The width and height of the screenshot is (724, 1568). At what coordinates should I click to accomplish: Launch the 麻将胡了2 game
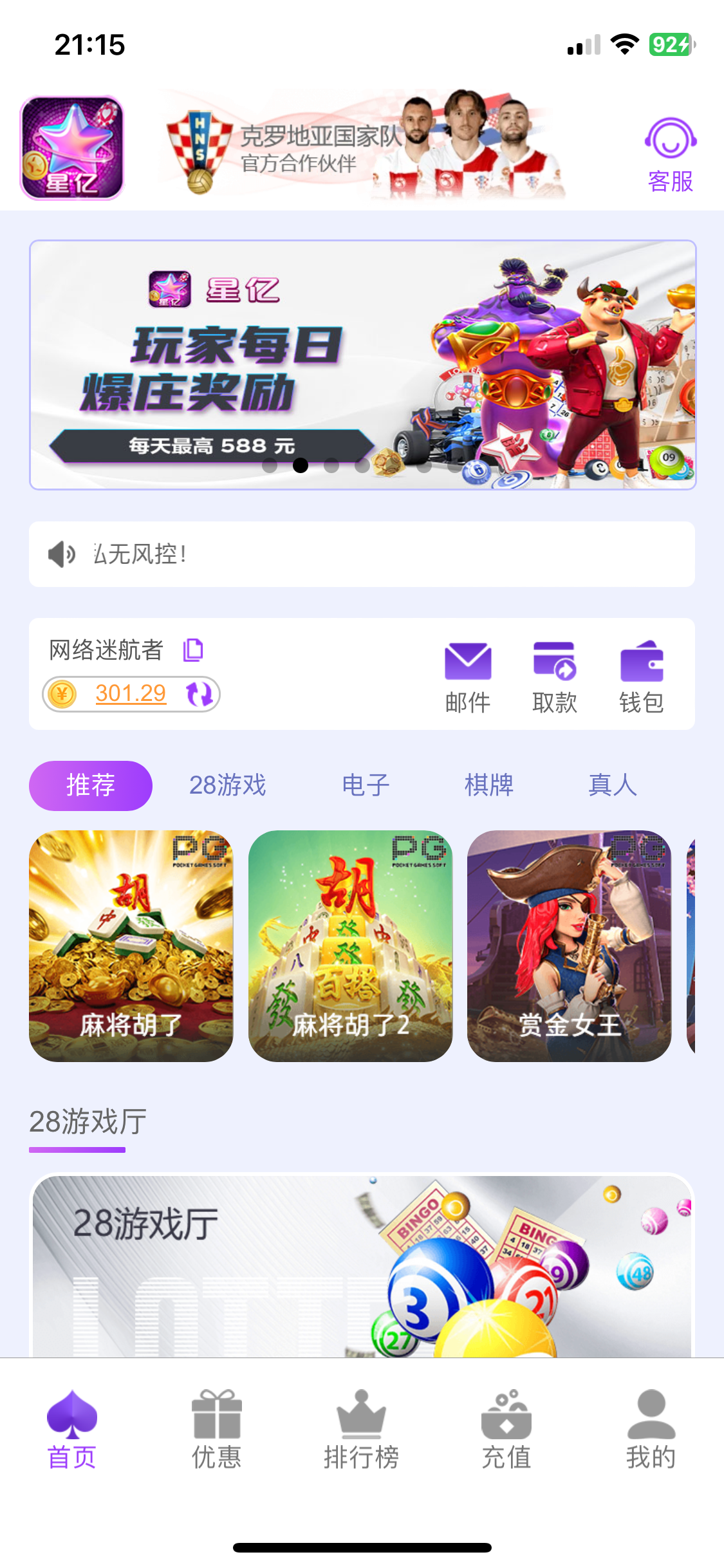(350, 946)
